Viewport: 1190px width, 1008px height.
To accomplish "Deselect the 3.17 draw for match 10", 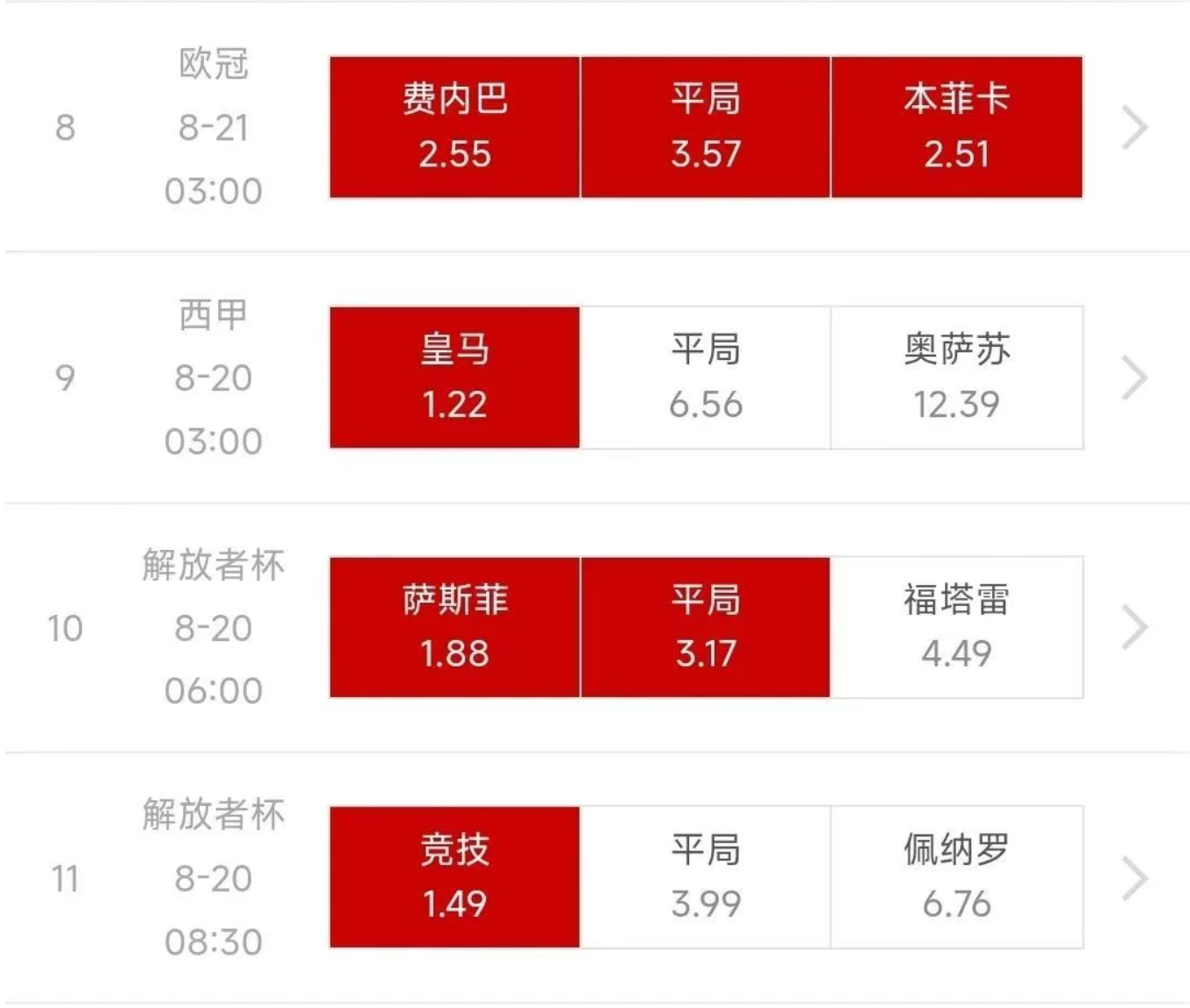I will tap(705, 627).
